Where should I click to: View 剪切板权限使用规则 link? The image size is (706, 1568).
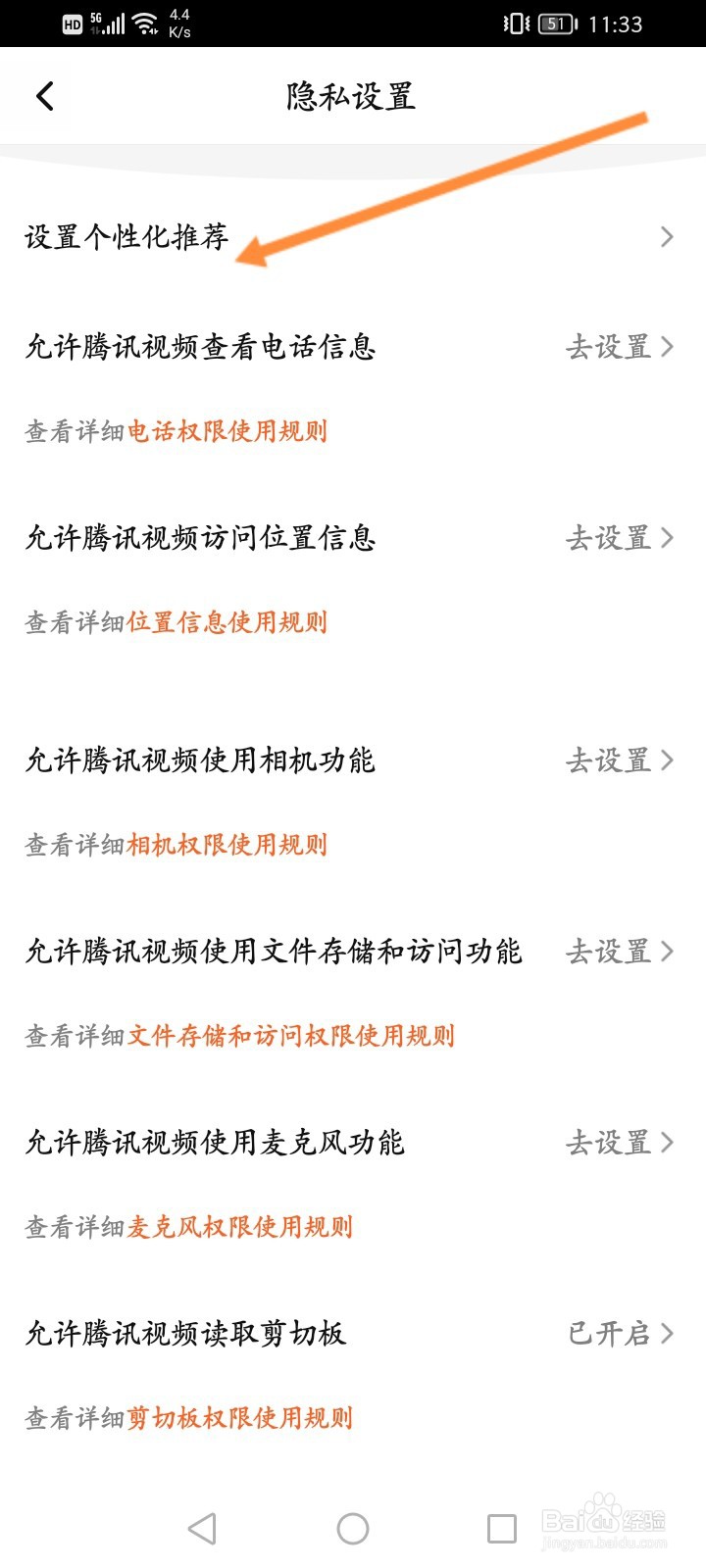239,1418
